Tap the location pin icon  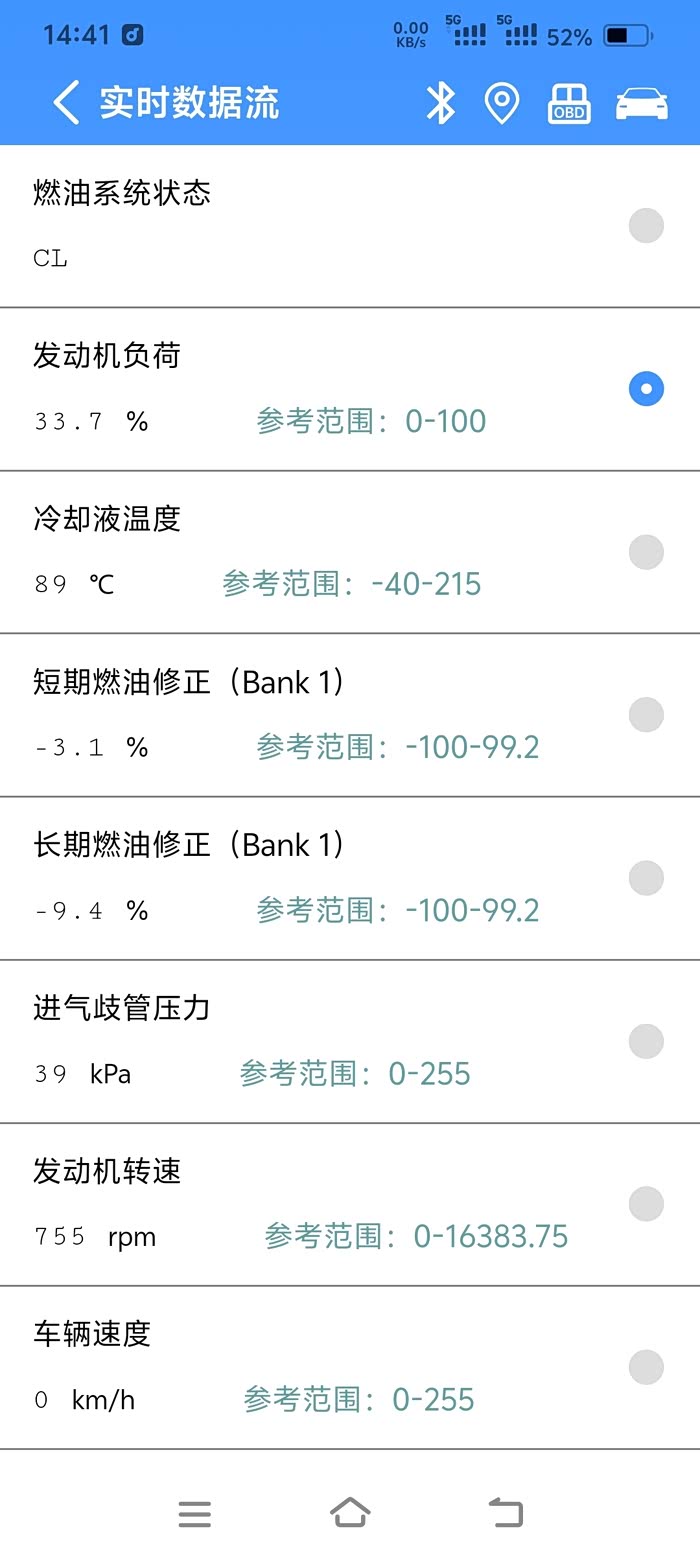tap(502, 103)
